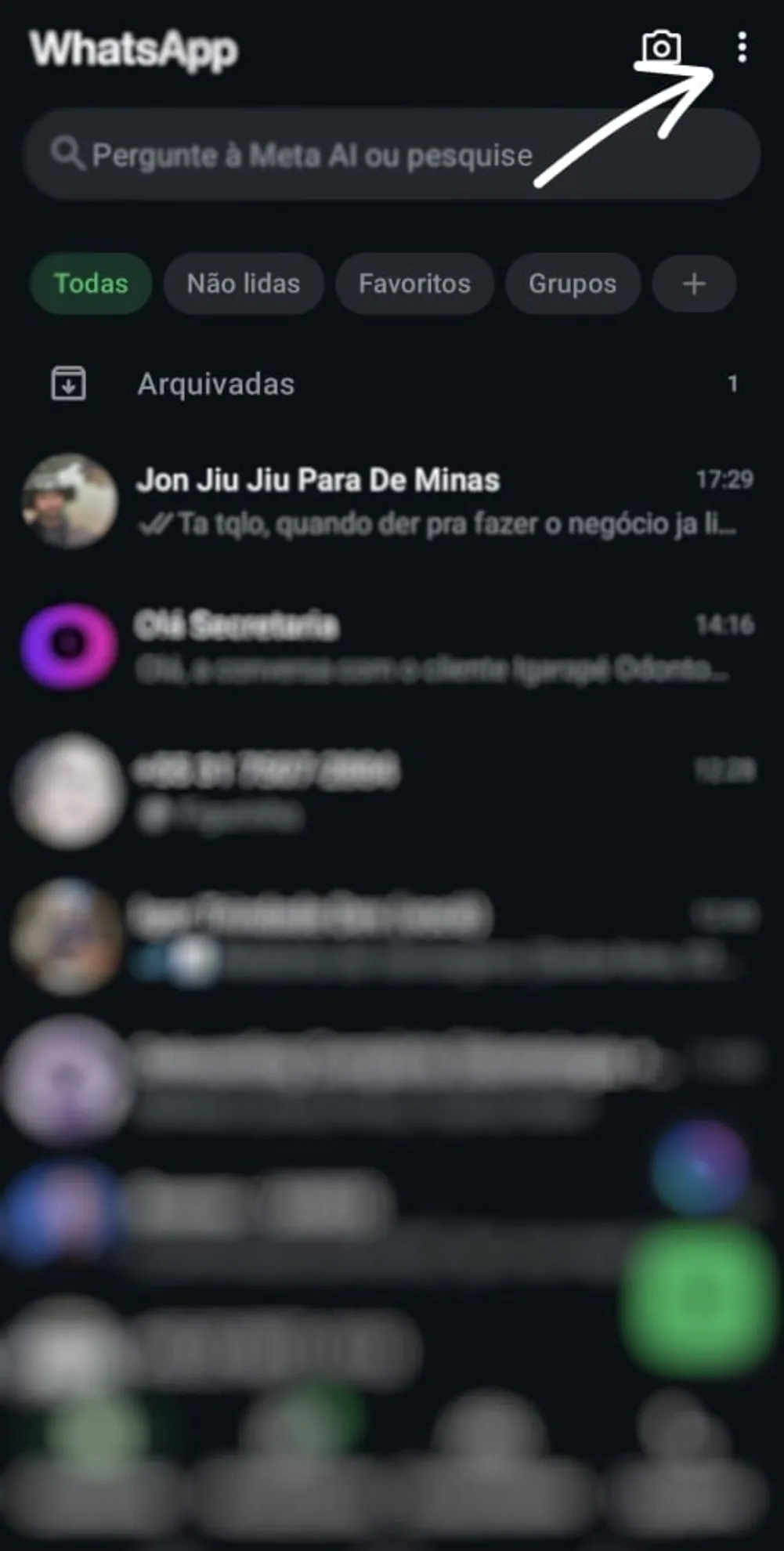This screenshot has height=1551, width=784.
Task: Open the Arquivadas folder
Action: [x=216, y=384]
